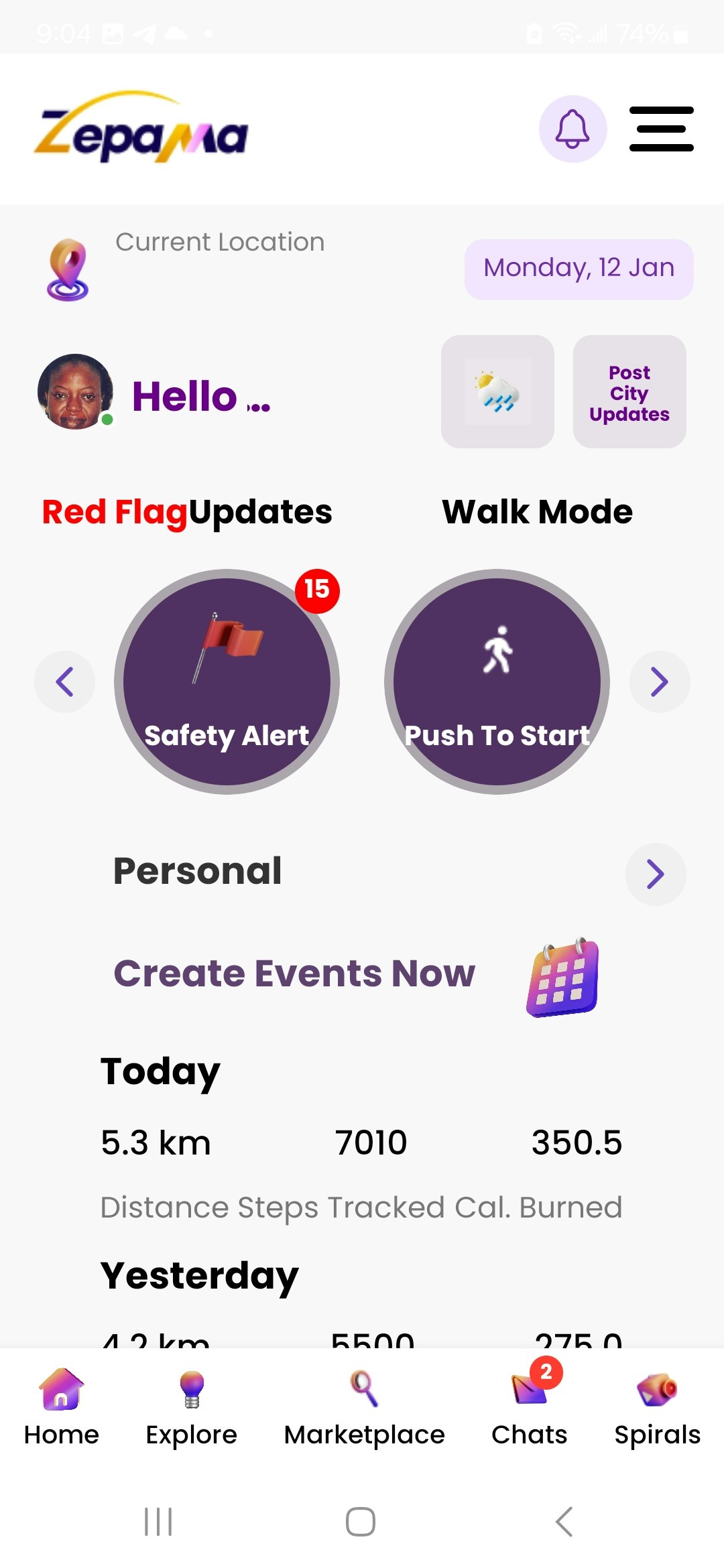Select the Home tab

[61, 1406]
